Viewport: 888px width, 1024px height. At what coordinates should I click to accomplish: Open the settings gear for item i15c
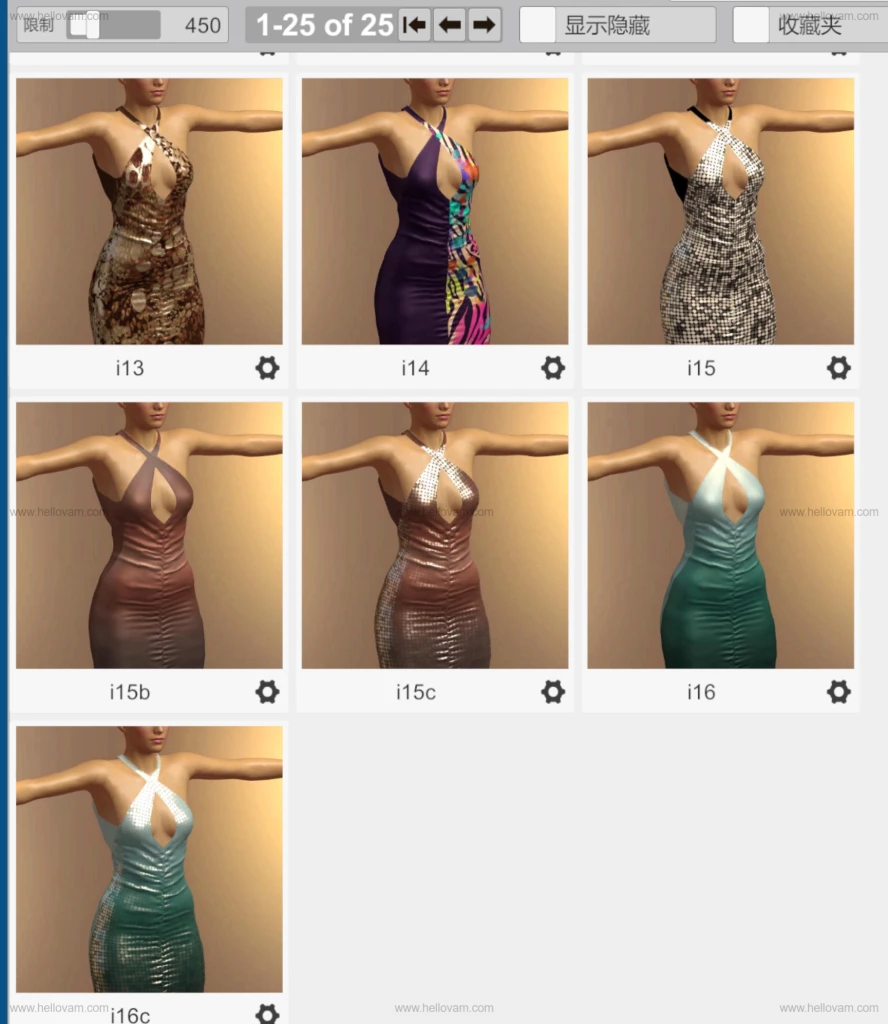point(553,691)
